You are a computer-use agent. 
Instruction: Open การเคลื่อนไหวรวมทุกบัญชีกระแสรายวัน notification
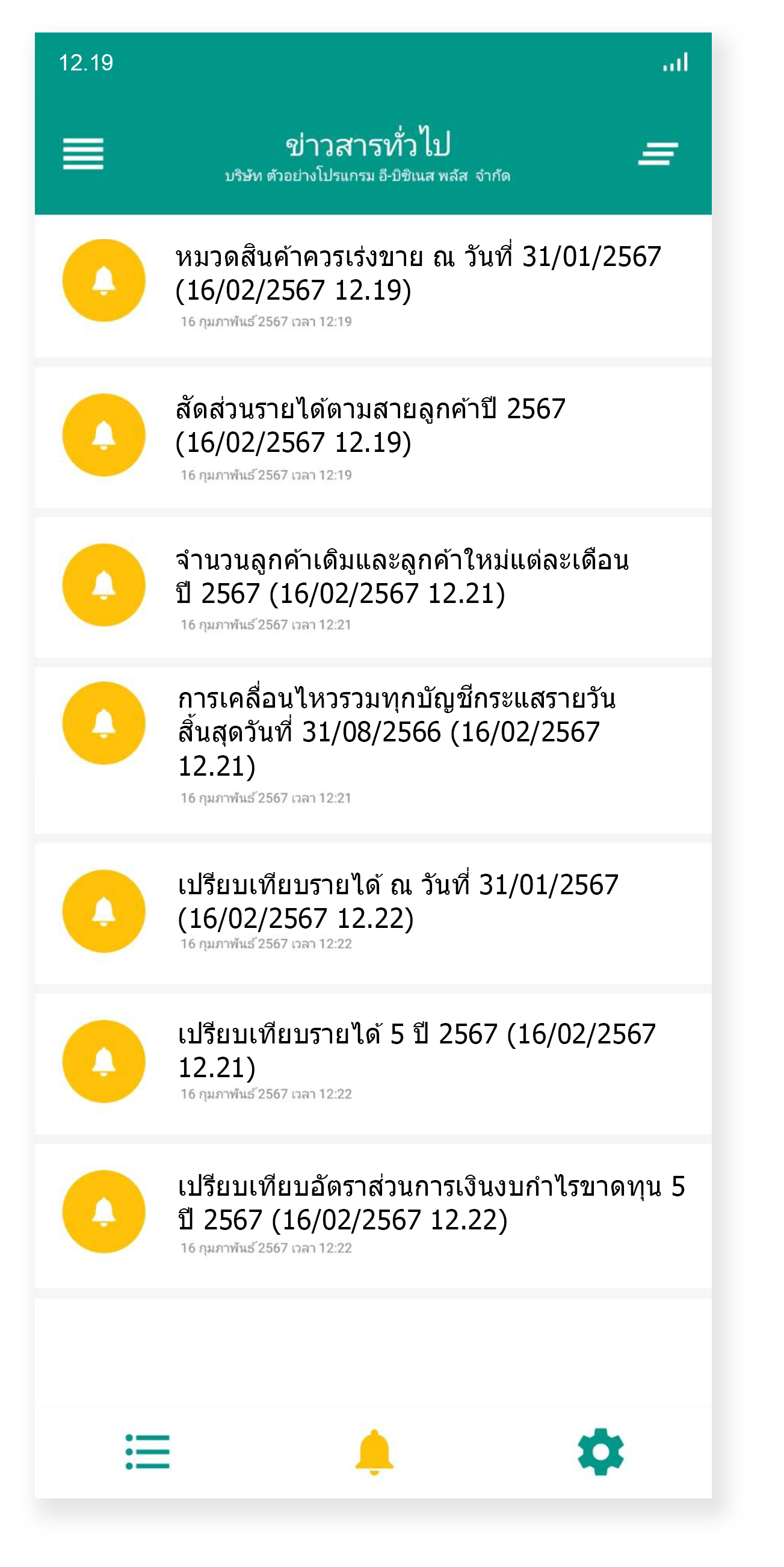click(373, 750)
